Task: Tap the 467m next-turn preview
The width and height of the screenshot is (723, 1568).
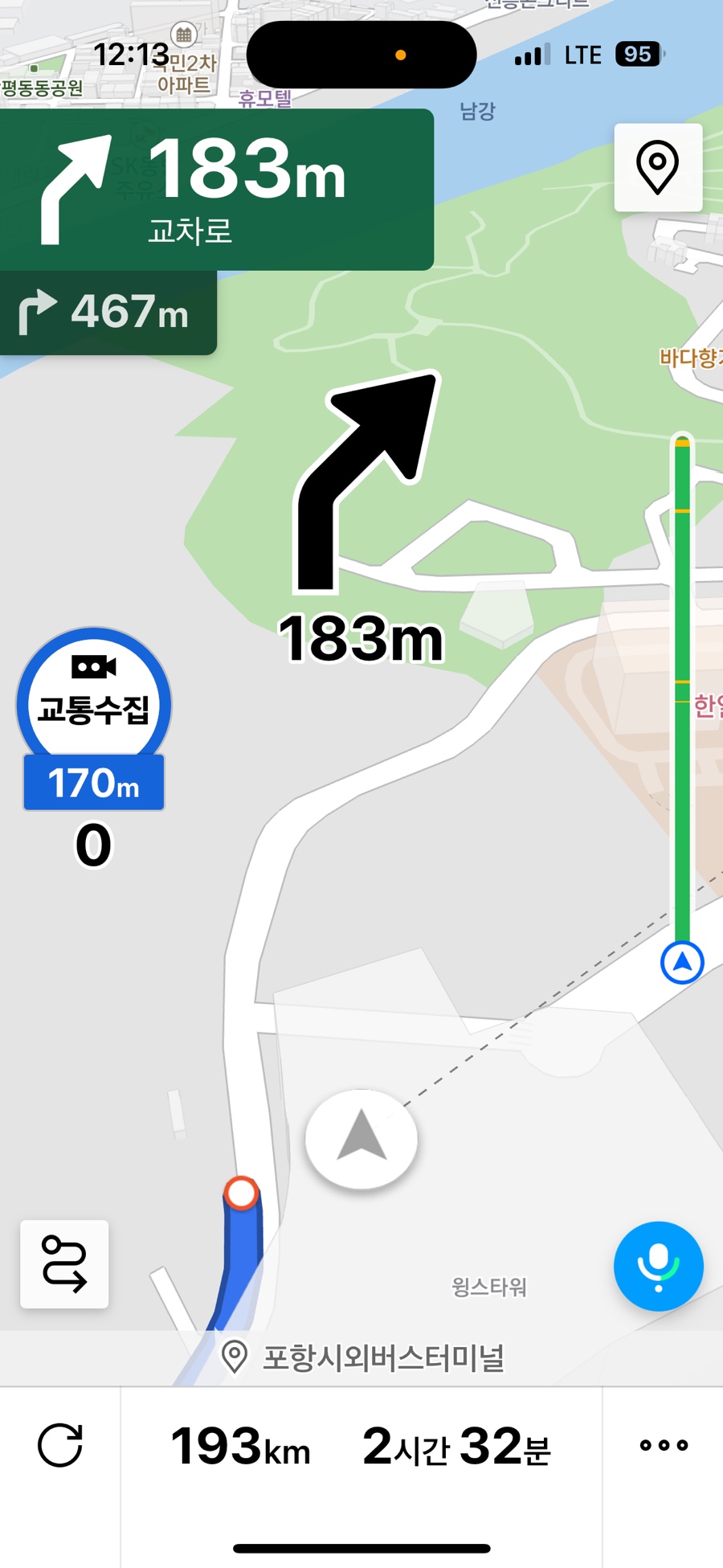Action: pyautogui.click(x=108, y=312)
